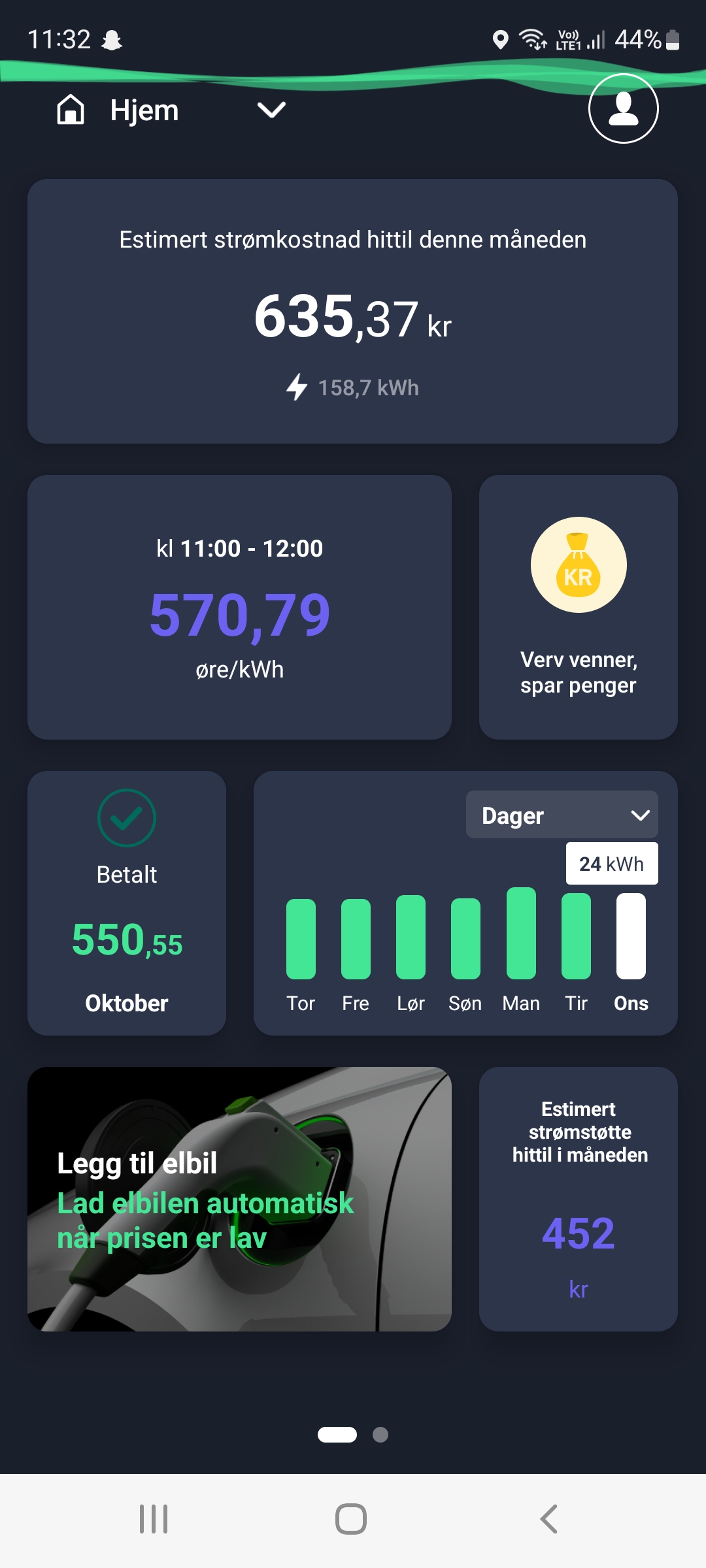The image size is (706, 1568).
Task: Go back with system back button
Action: click(549, 1519)
